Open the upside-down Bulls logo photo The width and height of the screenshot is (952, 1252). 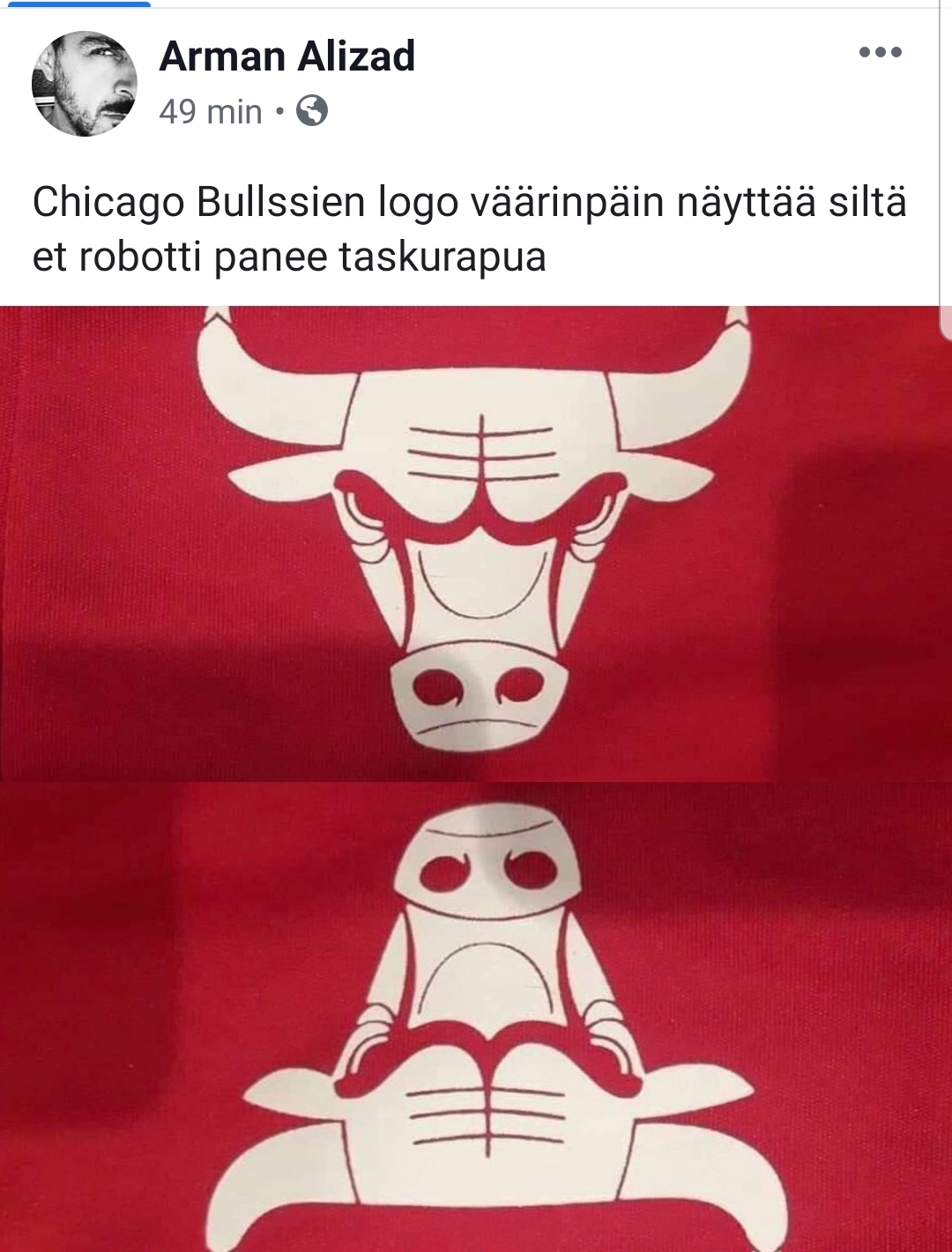click(476, 1014)
